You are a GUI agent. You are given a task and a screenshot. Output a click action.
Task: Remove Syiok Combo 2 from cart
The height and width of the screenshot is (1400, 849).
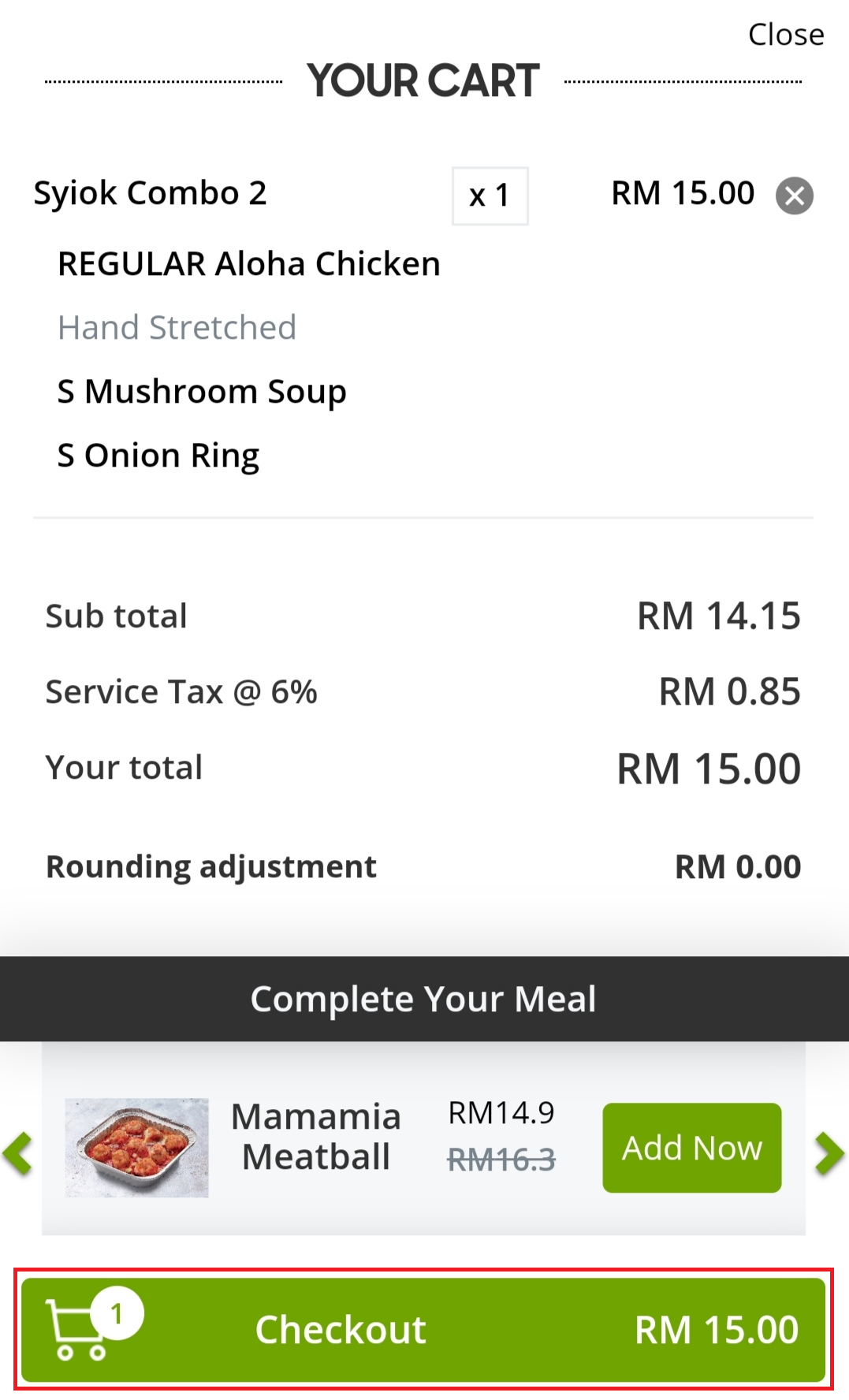(x=794, y=195)
